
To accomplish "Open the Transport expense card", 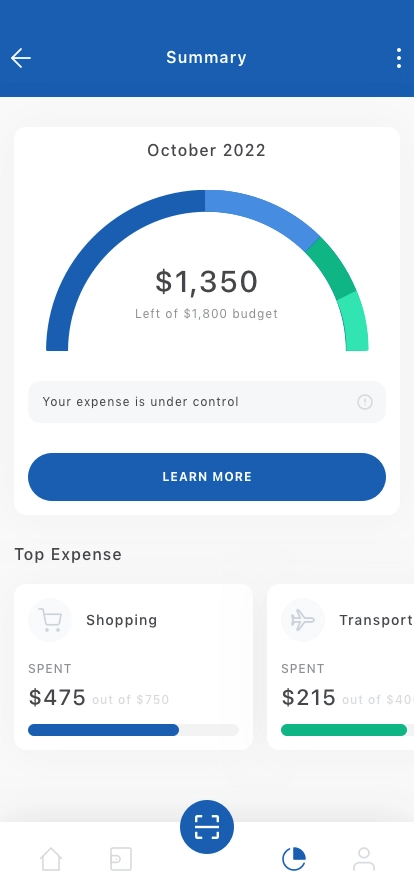I will [341, 666].
